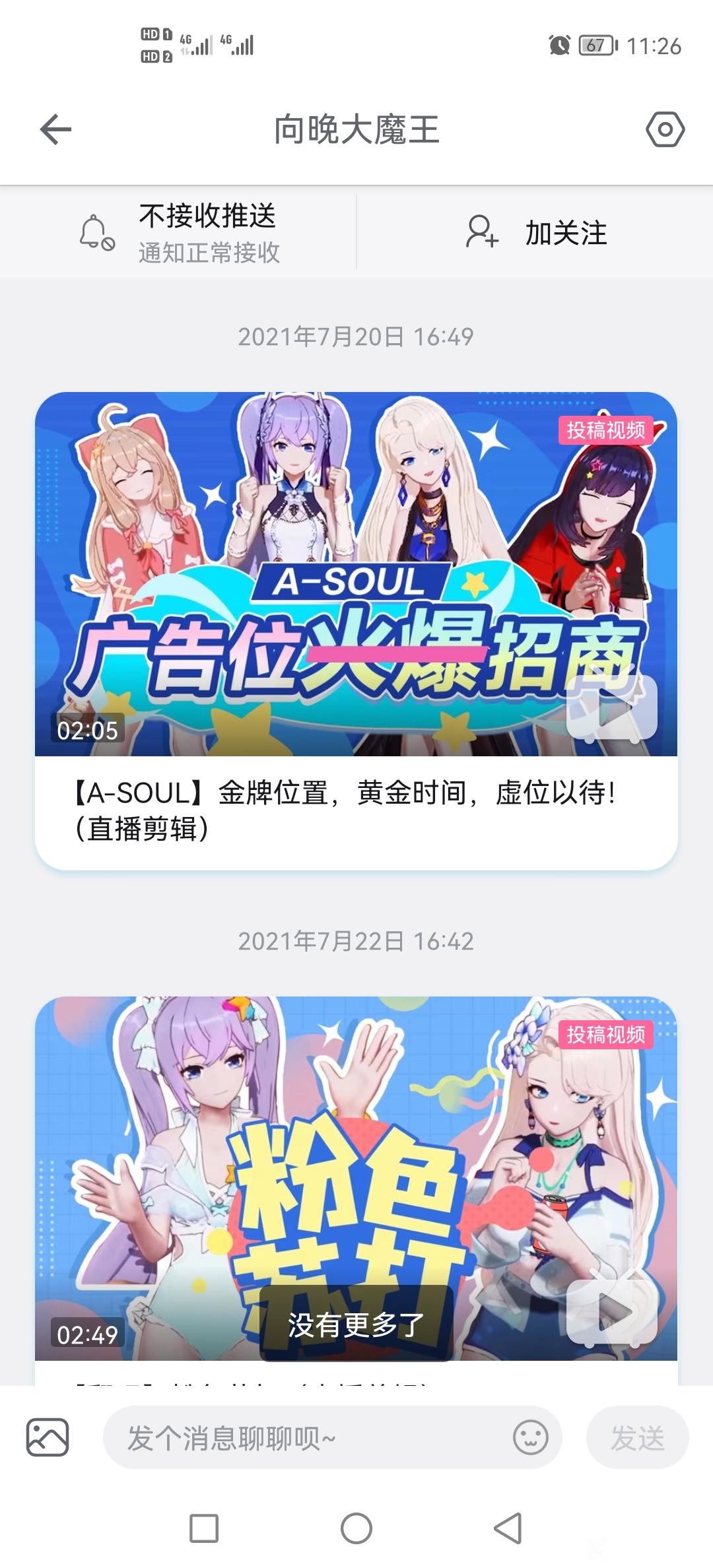Open the 粉色 video card from July 22
713x1568 pixels.
[356, 1191]
